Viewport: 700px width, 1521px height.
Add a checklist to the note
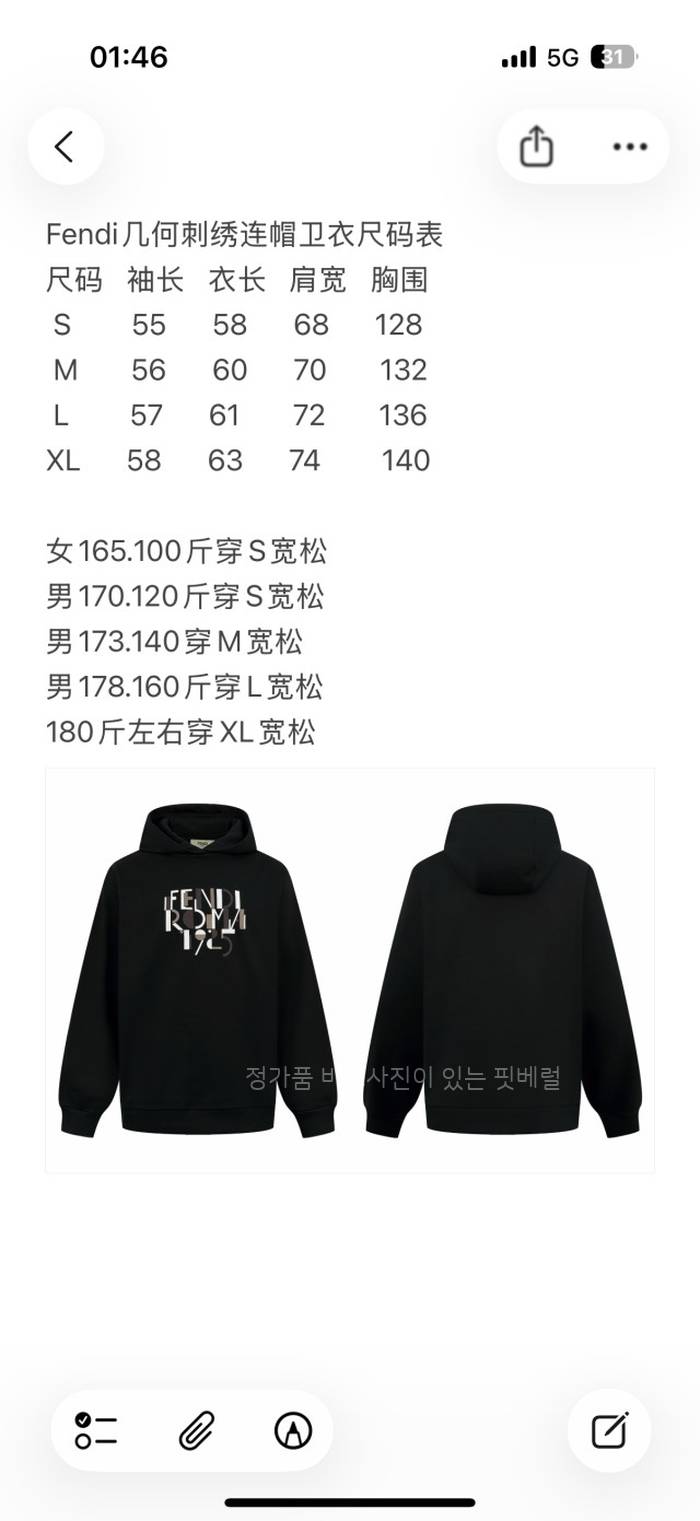(x=96, y=1431)
